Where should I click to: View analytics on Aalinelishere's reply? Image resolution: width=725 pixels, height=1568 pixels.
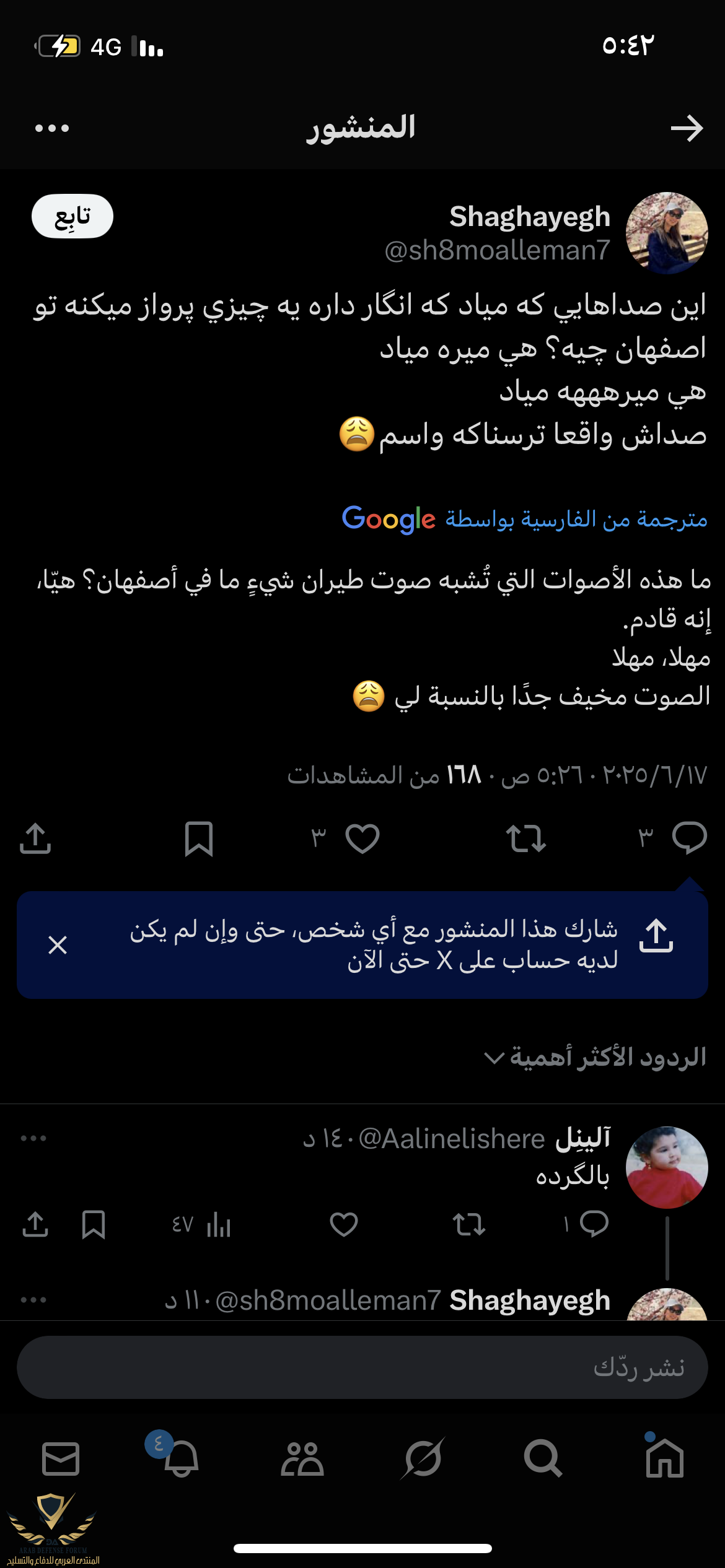coord(217,1224)
